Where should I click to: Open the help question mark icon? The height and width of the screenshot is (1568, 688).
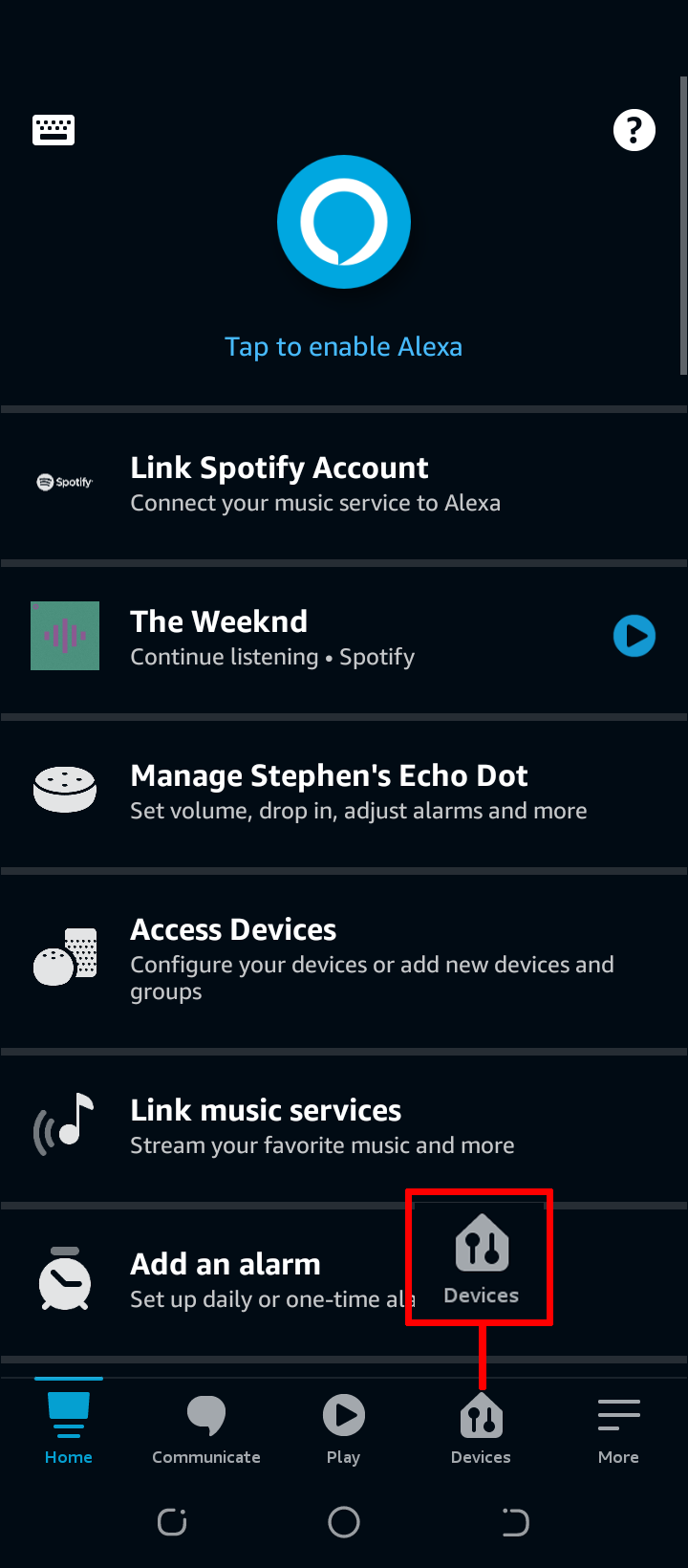634,130
